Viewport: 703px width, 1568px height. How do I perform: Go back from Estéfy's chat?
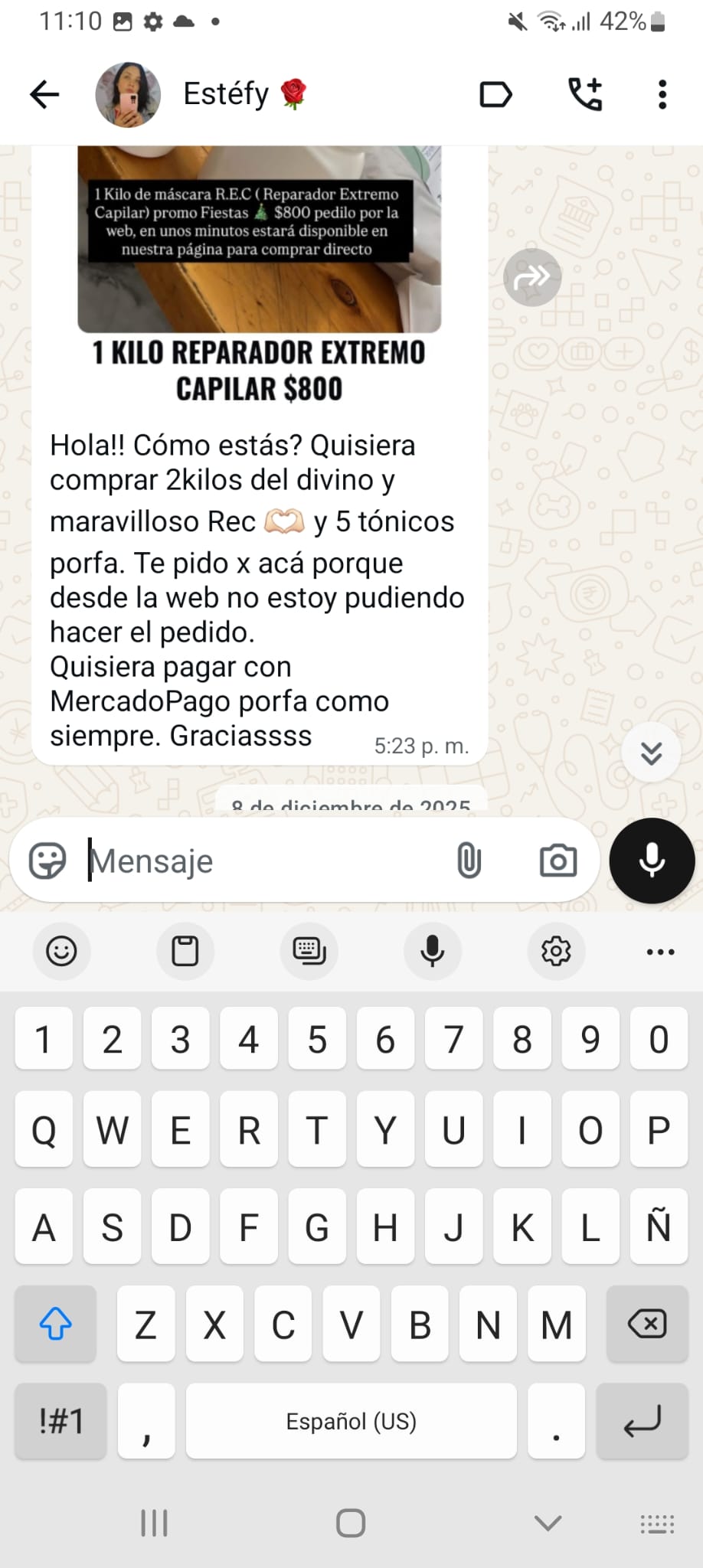tap(44, 95)
